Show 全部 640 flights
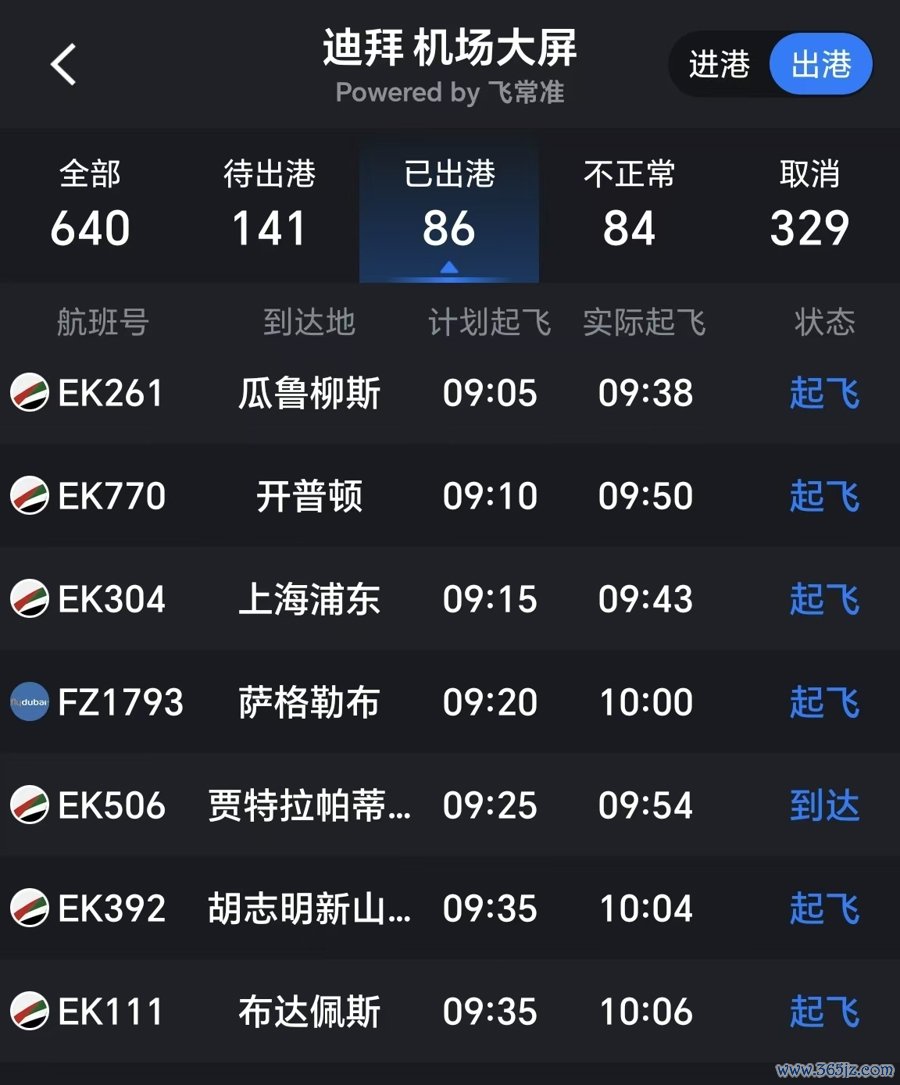Screen dimensions: 900x1085 pyautogui.click(x=90, y=206)
